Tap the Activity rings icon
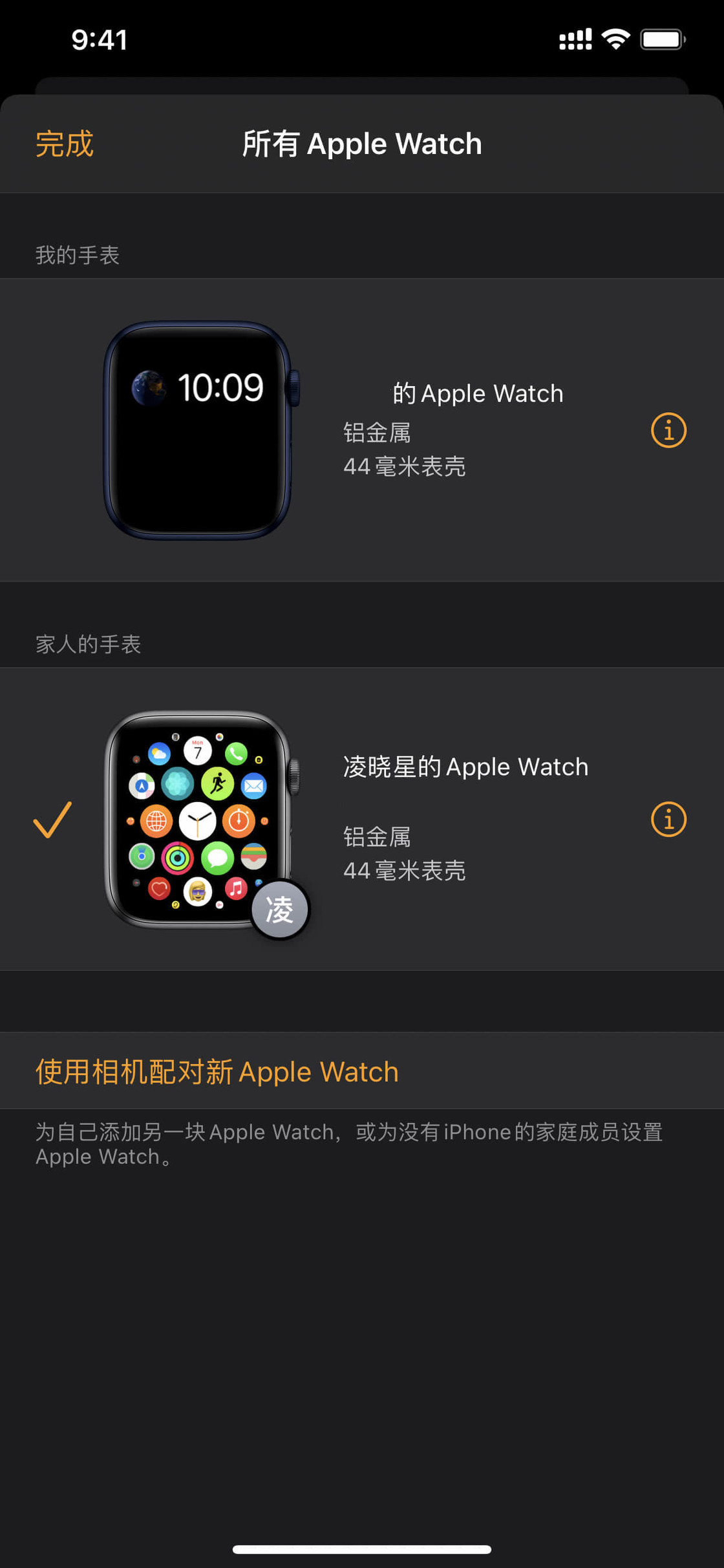The height and width of the screenshot is (1568, 724). pos(177,858)
